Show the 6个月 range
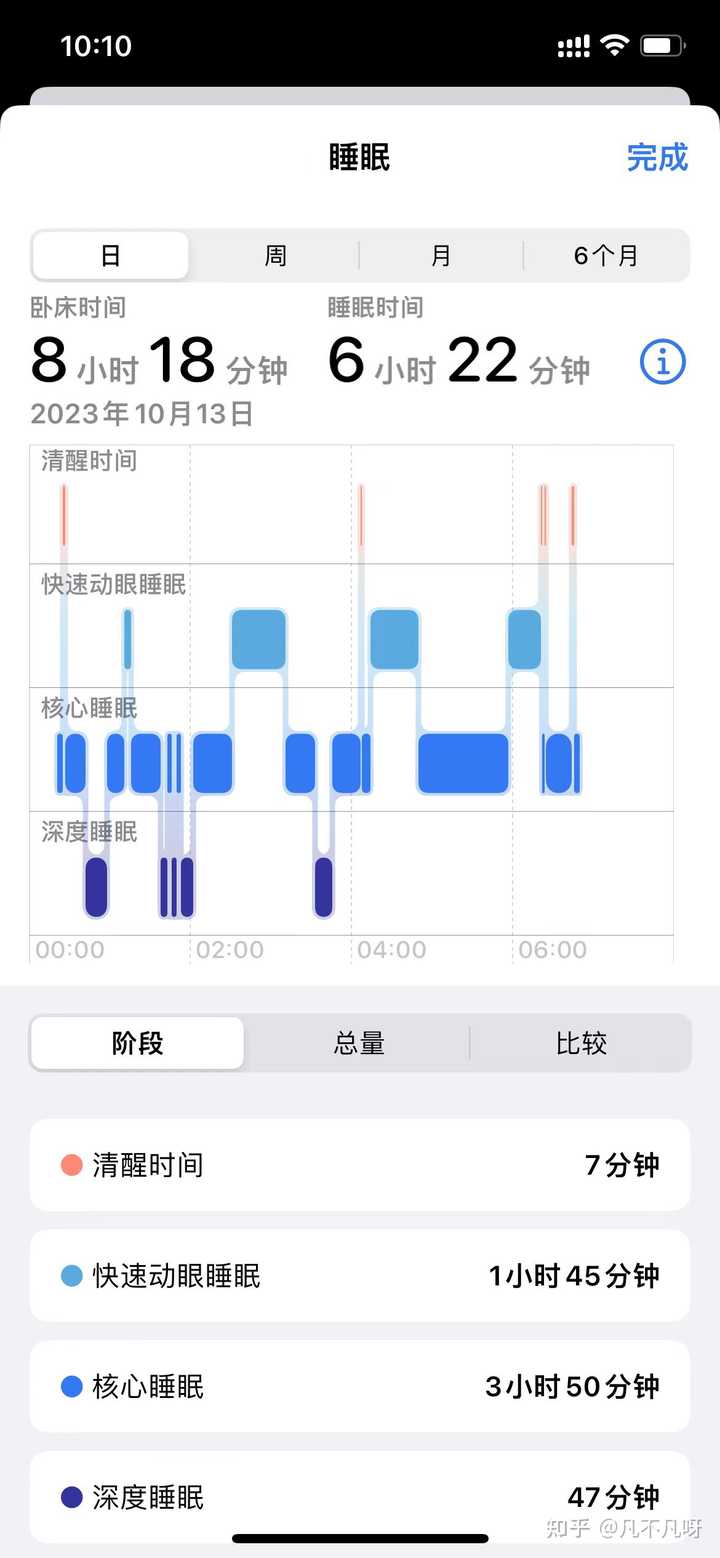Viewport: 720px width, 1558px height. click(x=606, y=256)
